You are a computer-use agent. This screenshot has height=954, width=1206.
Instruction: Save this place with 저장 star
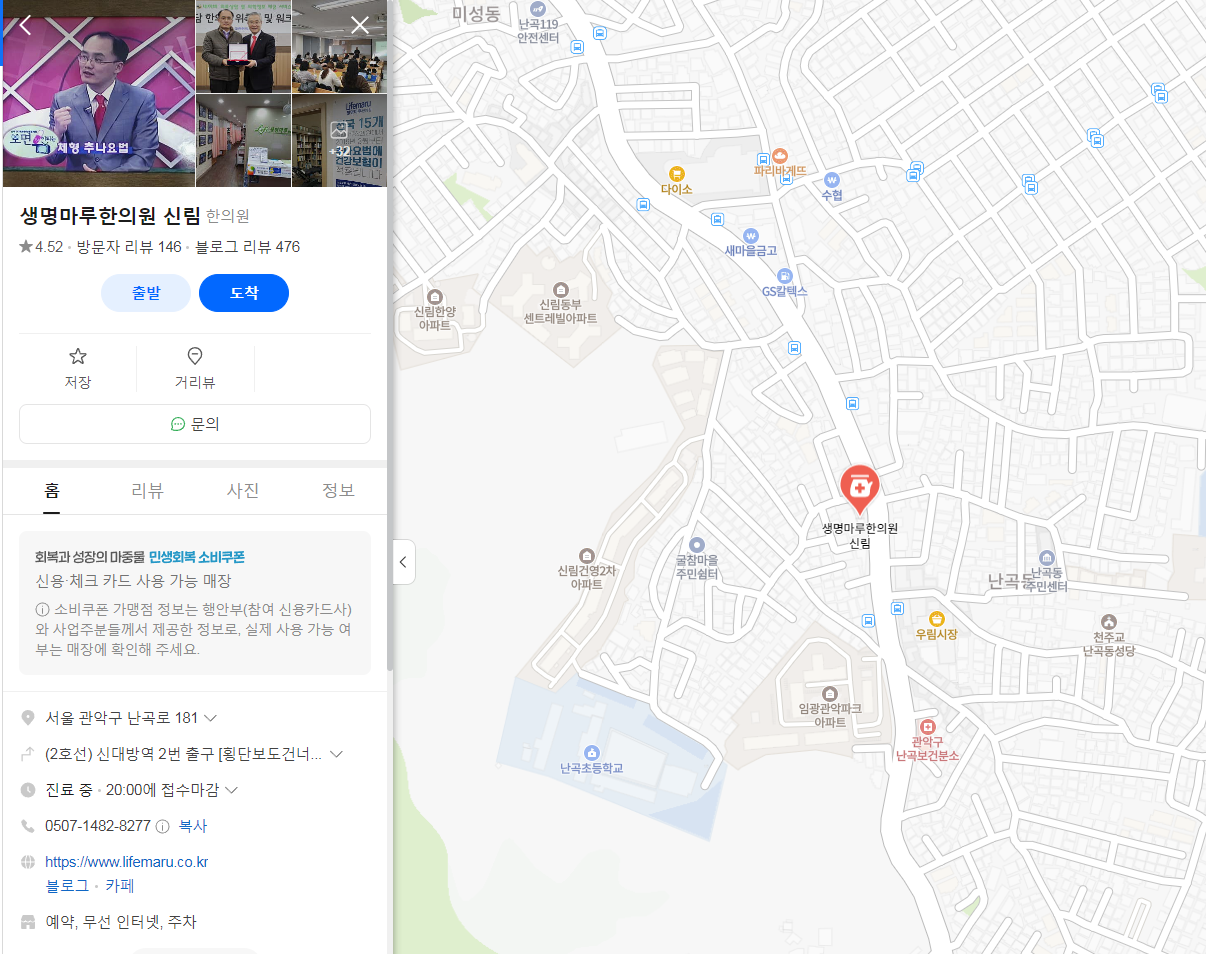78,368
